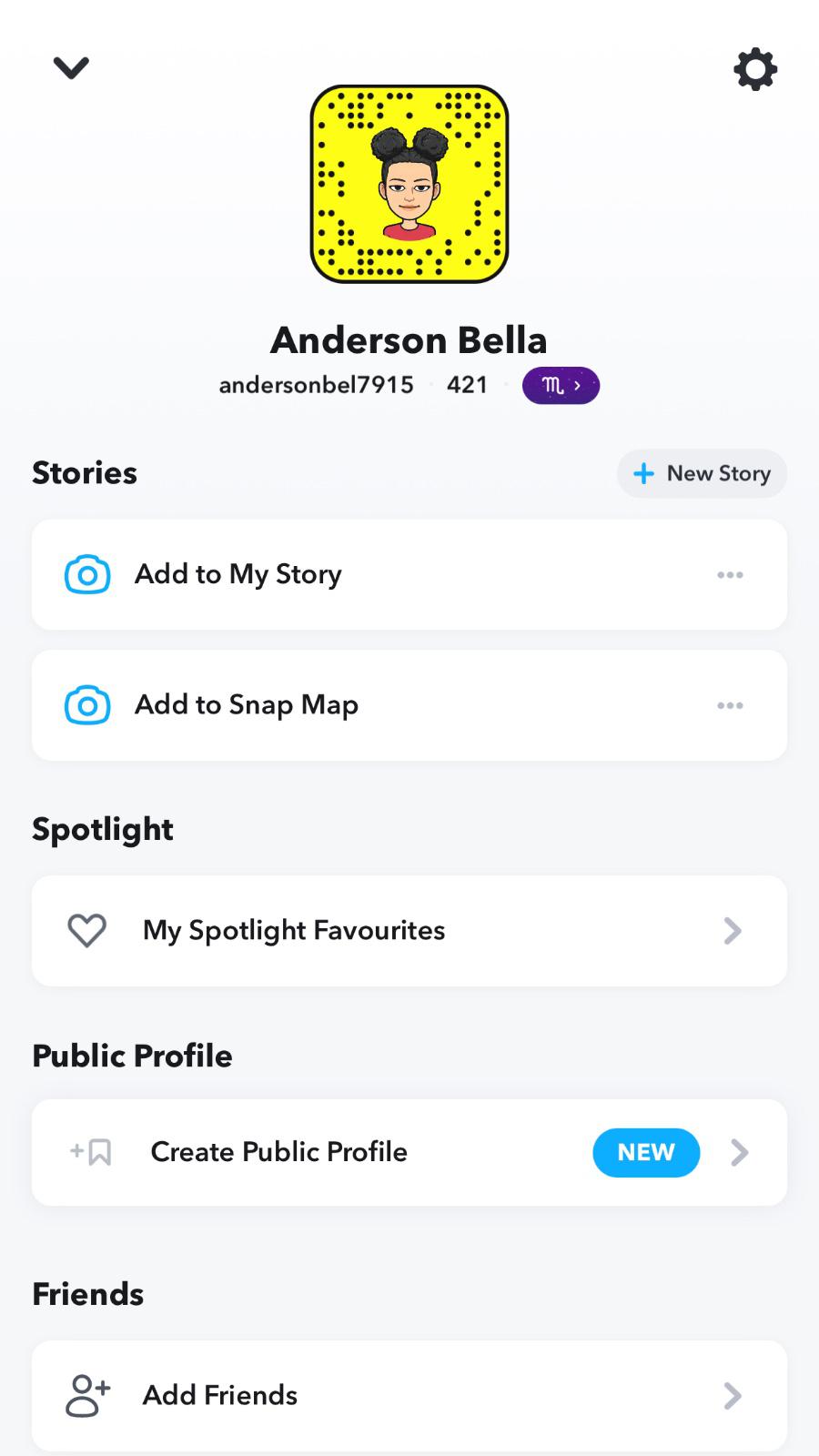Select Add to Snap Map

[x=247, y=705]
